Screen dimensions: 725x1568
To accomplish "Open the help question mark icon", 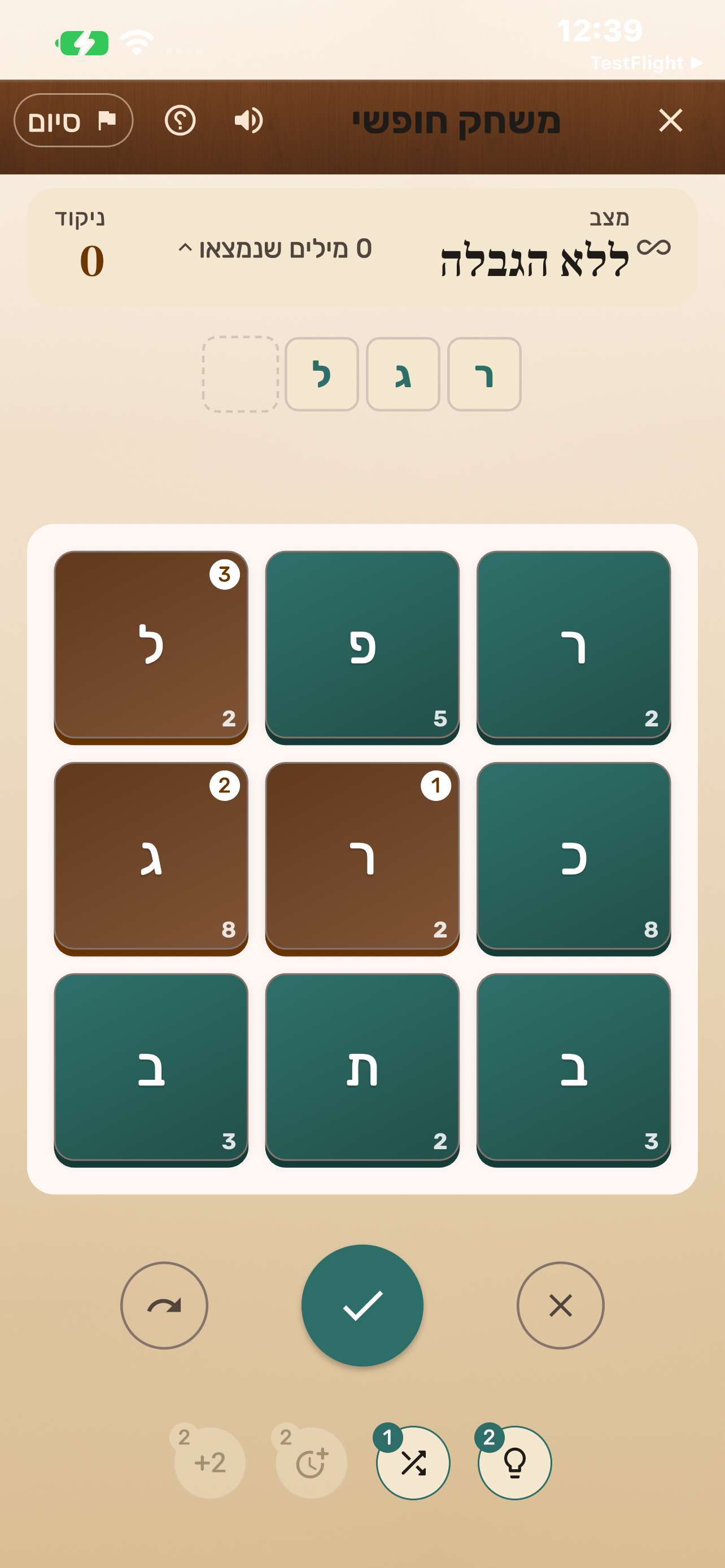I will click(x=180, y=120).
